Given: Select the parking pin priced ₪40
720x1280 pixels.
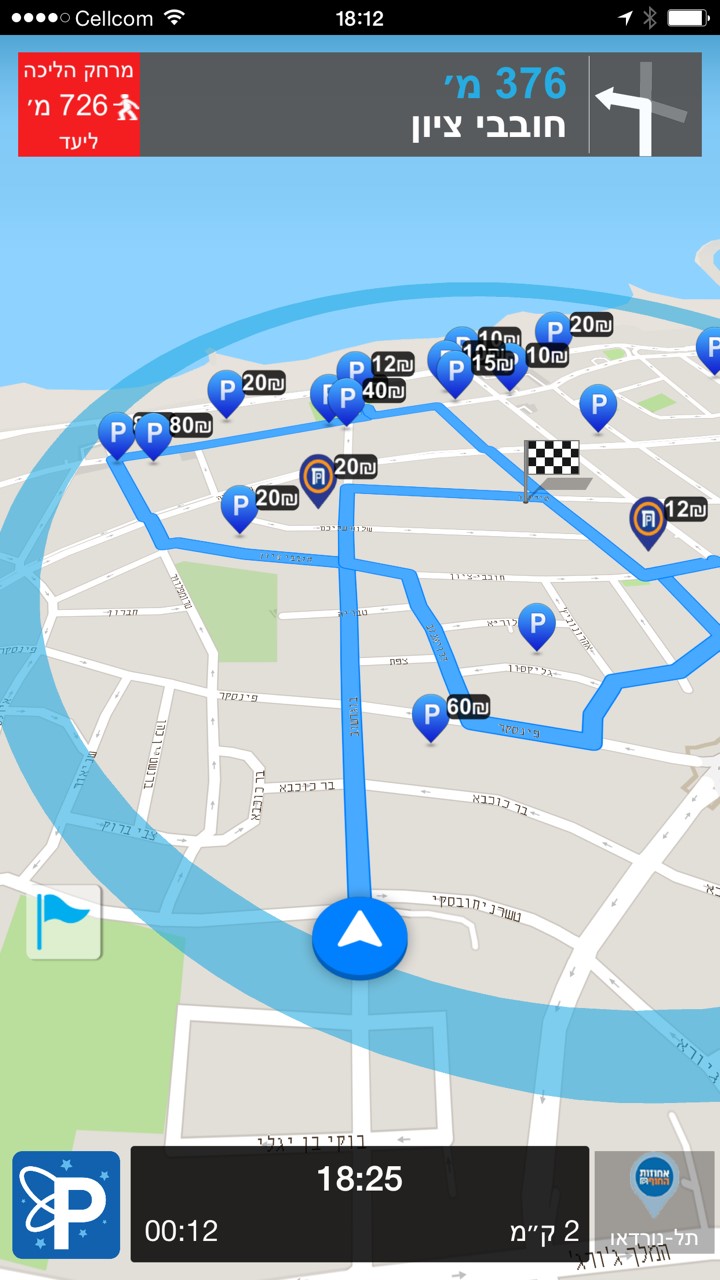Looking at the screenshot, I should tap(346, 397).
